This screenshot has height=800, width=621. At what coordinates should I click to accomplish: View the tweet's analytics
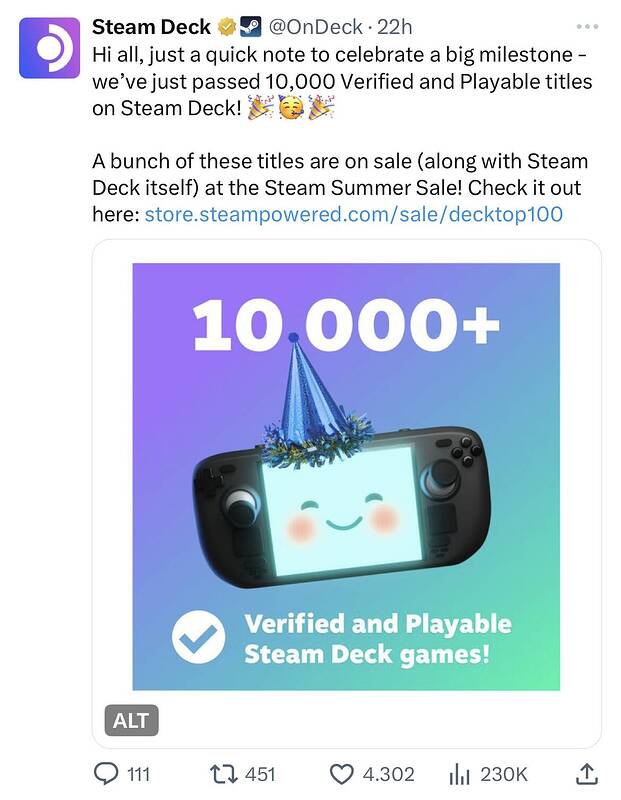click(459, 773)
